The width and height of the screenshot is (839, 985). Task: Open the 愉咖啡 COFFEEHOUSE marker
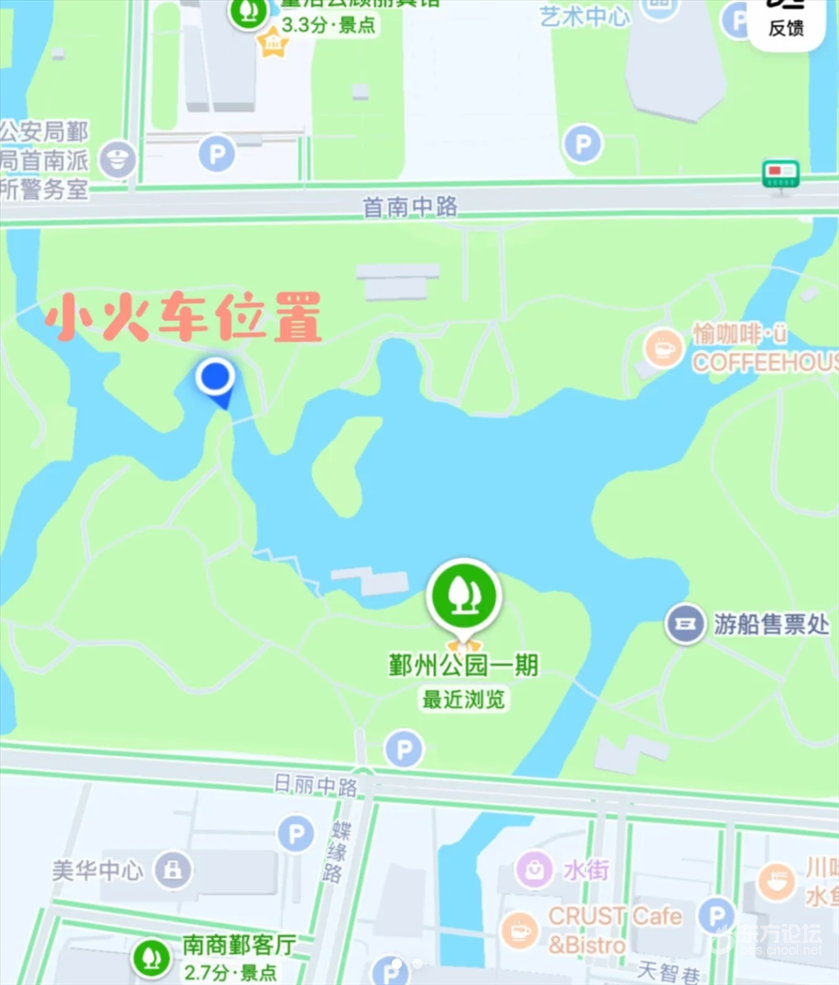click(661, 348)
